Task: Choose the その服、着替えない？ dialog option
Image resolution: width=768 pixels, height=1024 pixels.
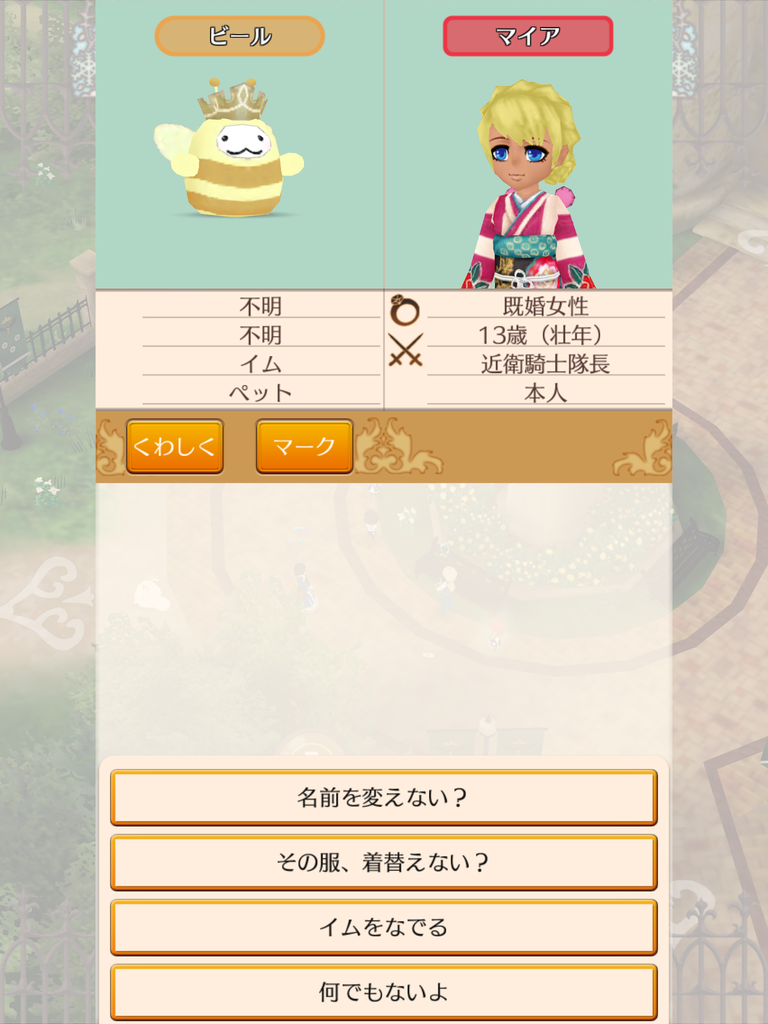Action: click(x=384, y=862)
